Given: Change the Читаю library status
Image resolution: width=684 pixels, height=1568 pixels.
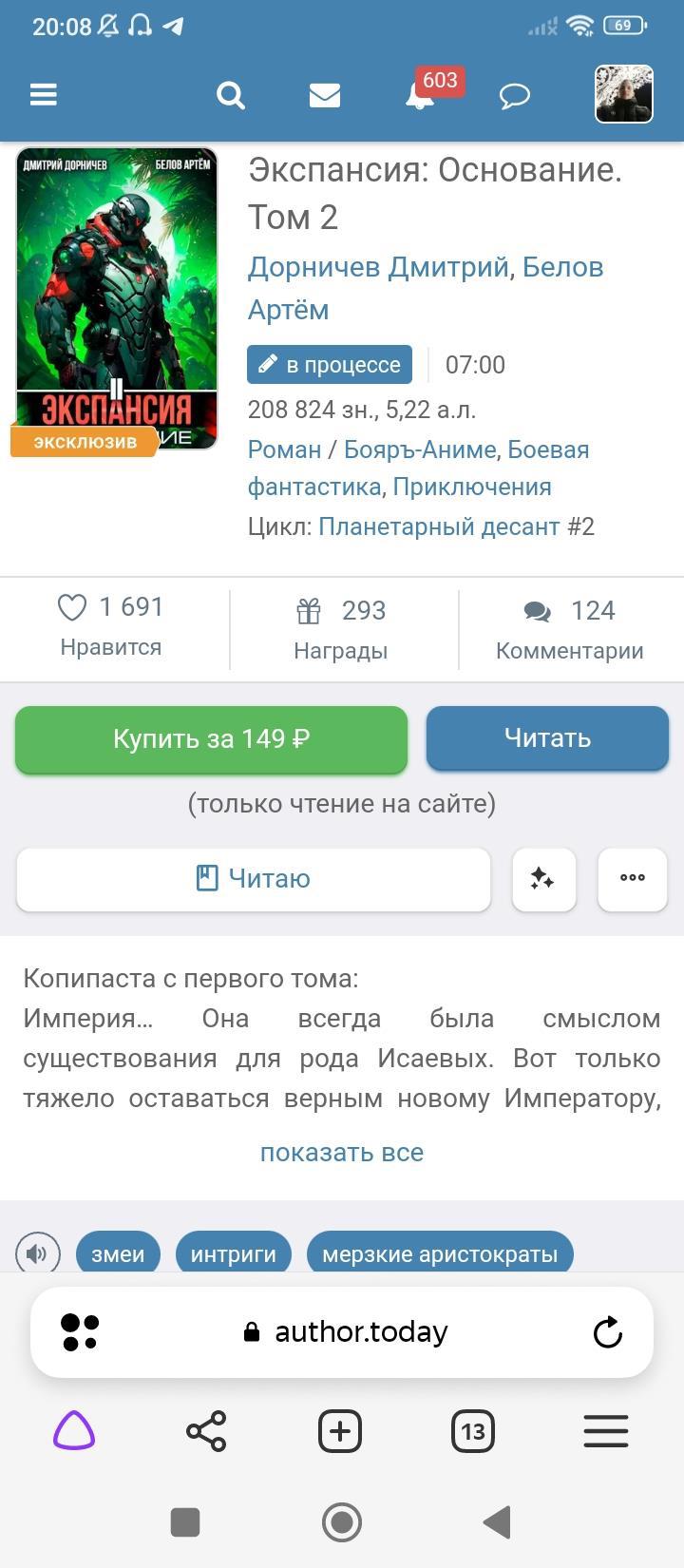Looking at the screenshot, I should pos(254,879).
